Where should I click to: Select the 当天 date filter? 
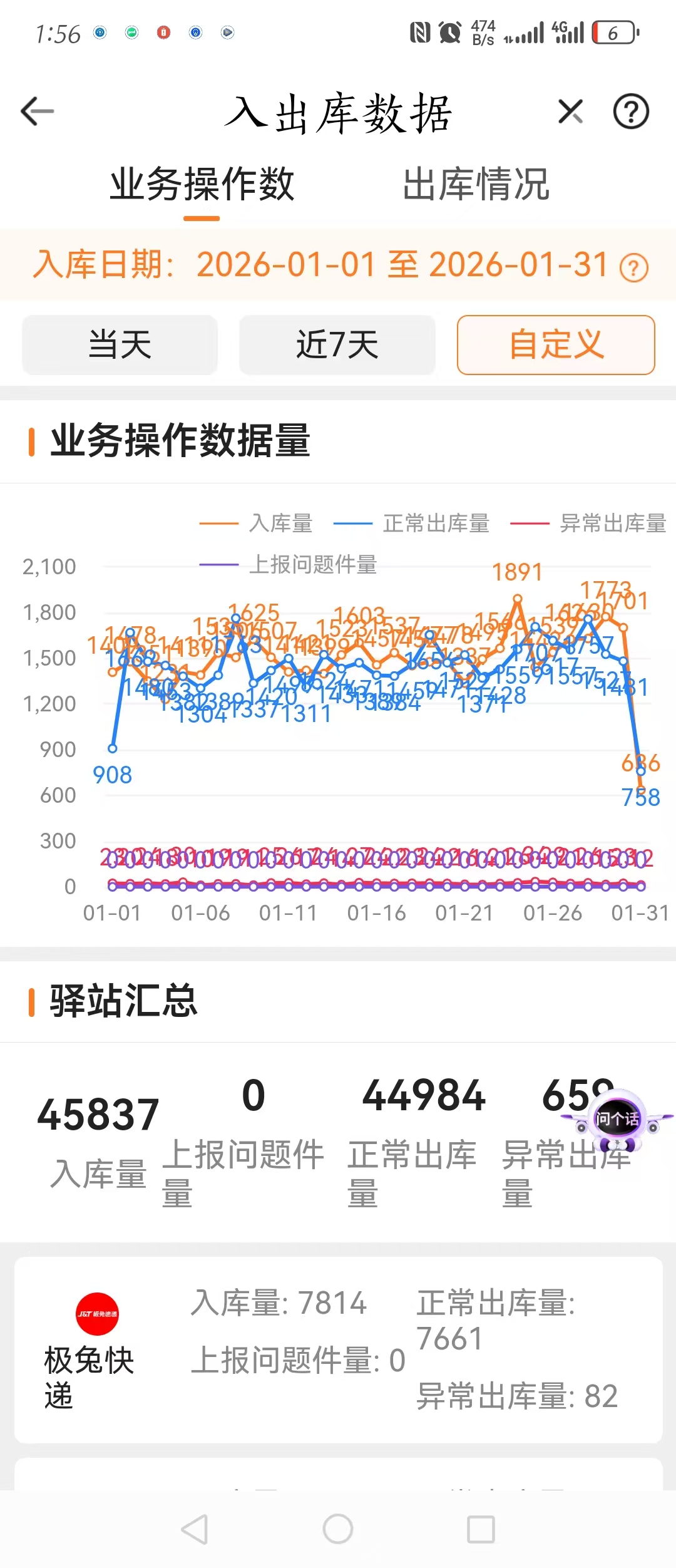coord(120,345)
